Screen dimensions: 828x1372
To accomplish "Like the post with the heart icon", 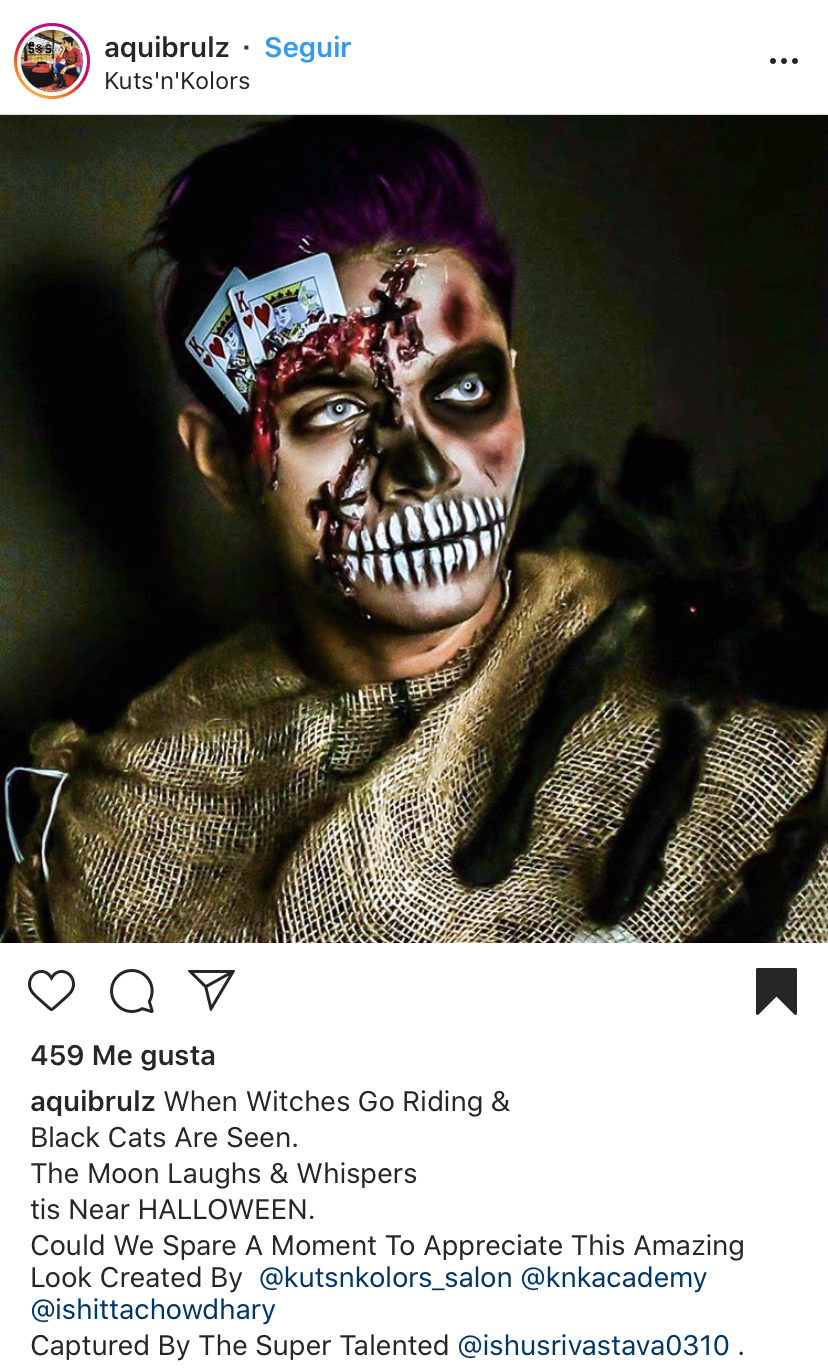I will click(52, 990).
